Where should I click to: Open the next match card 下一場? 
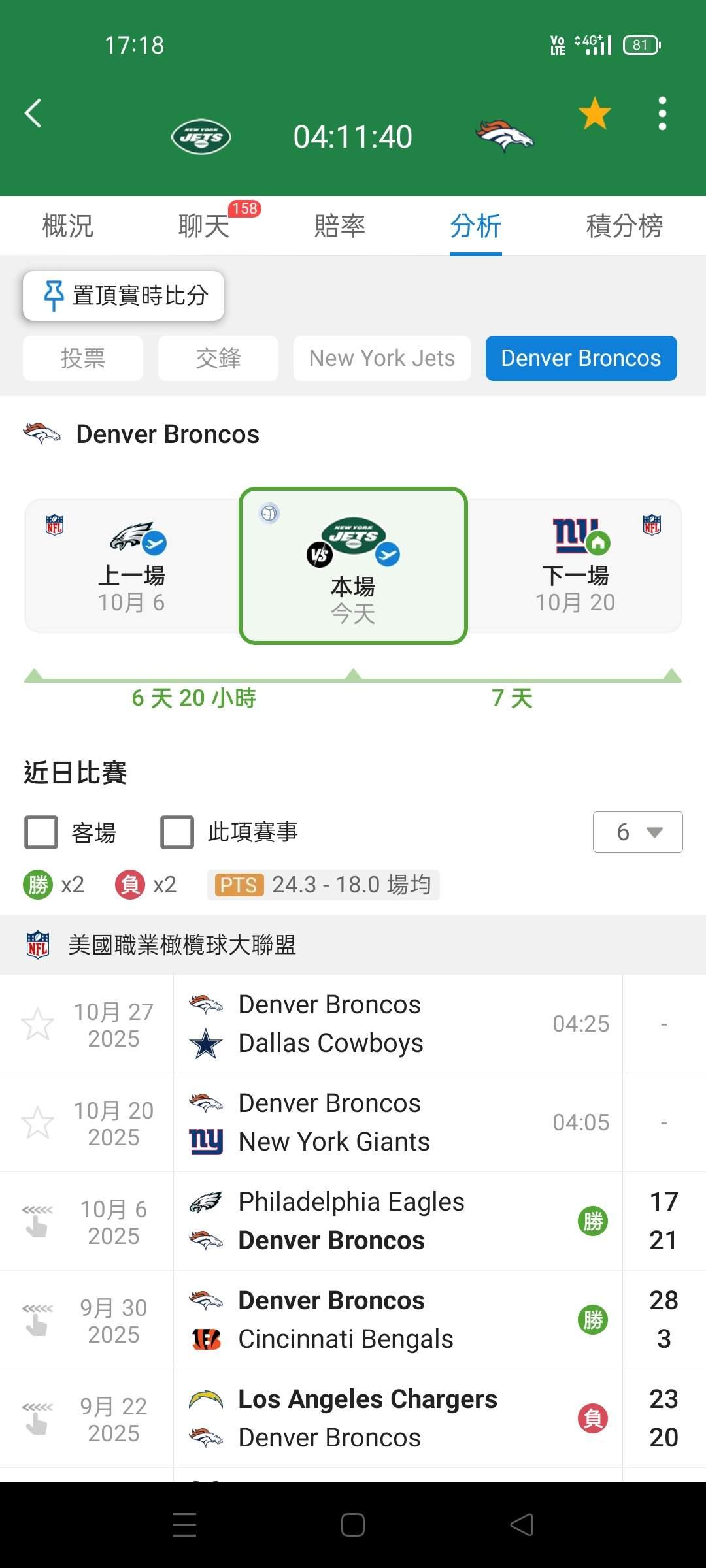[x=575, y=566]
